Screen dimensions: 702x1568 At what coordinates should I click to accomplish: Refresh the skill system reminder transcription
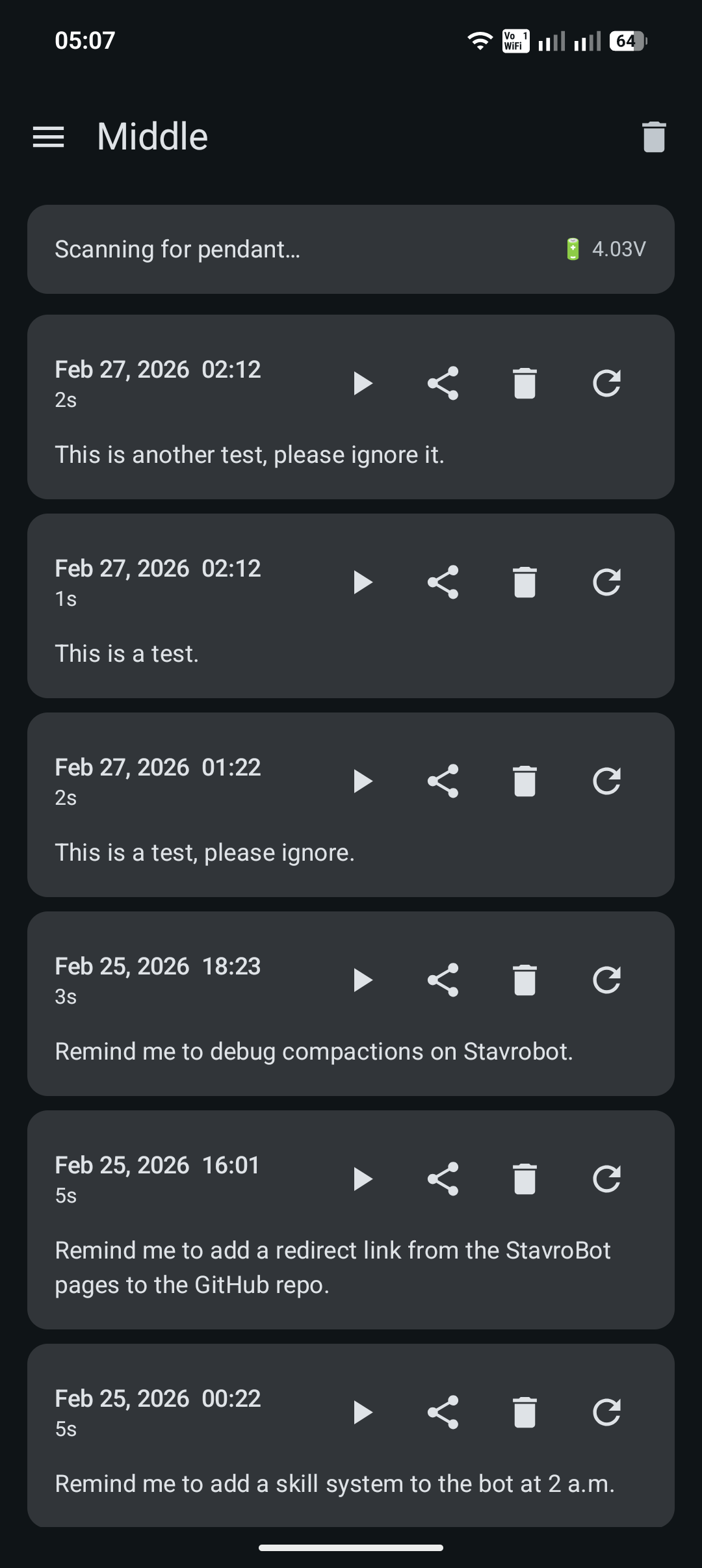pyautogui.click(x=606, y=1412)
